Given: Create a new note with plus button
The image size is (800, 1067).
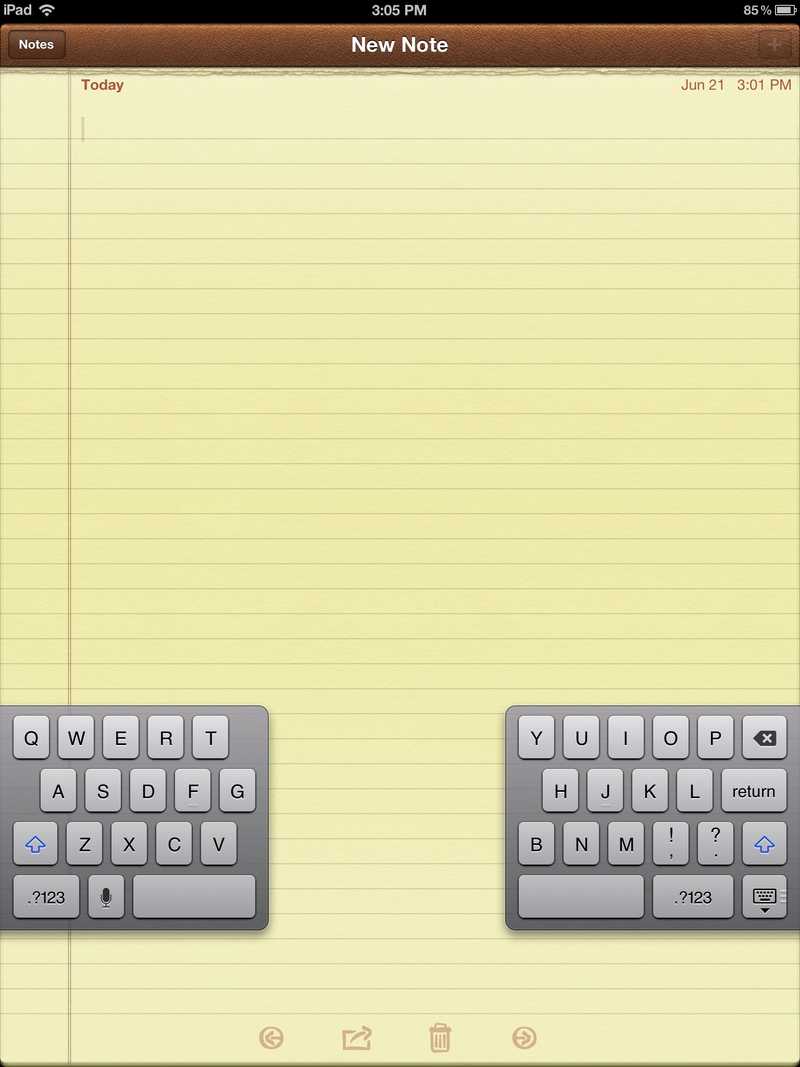Looking at the screenshot, I should click(x=771, y=45).
